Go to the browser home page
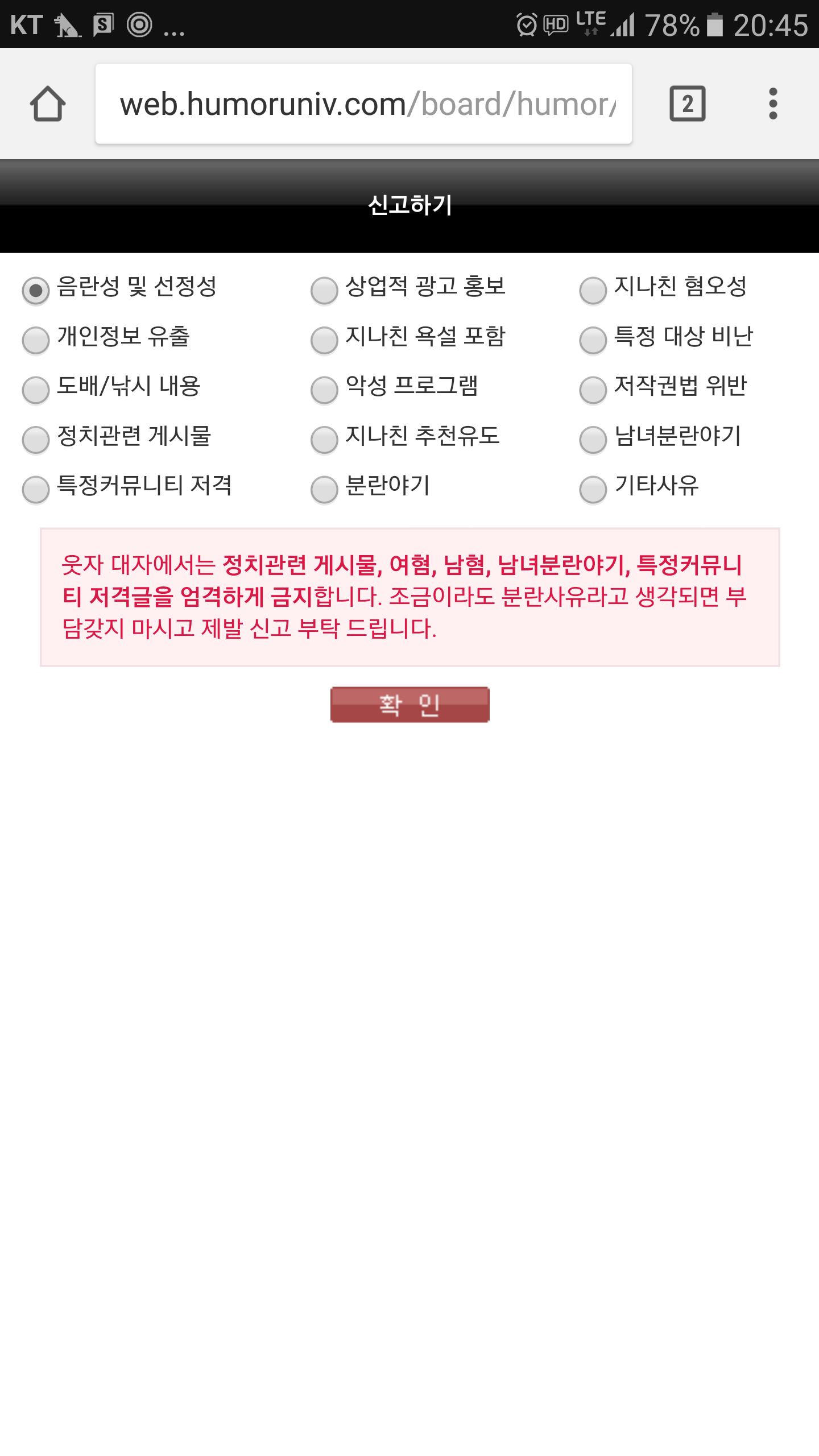The image size is (819, 1456). tap(48, 104)
